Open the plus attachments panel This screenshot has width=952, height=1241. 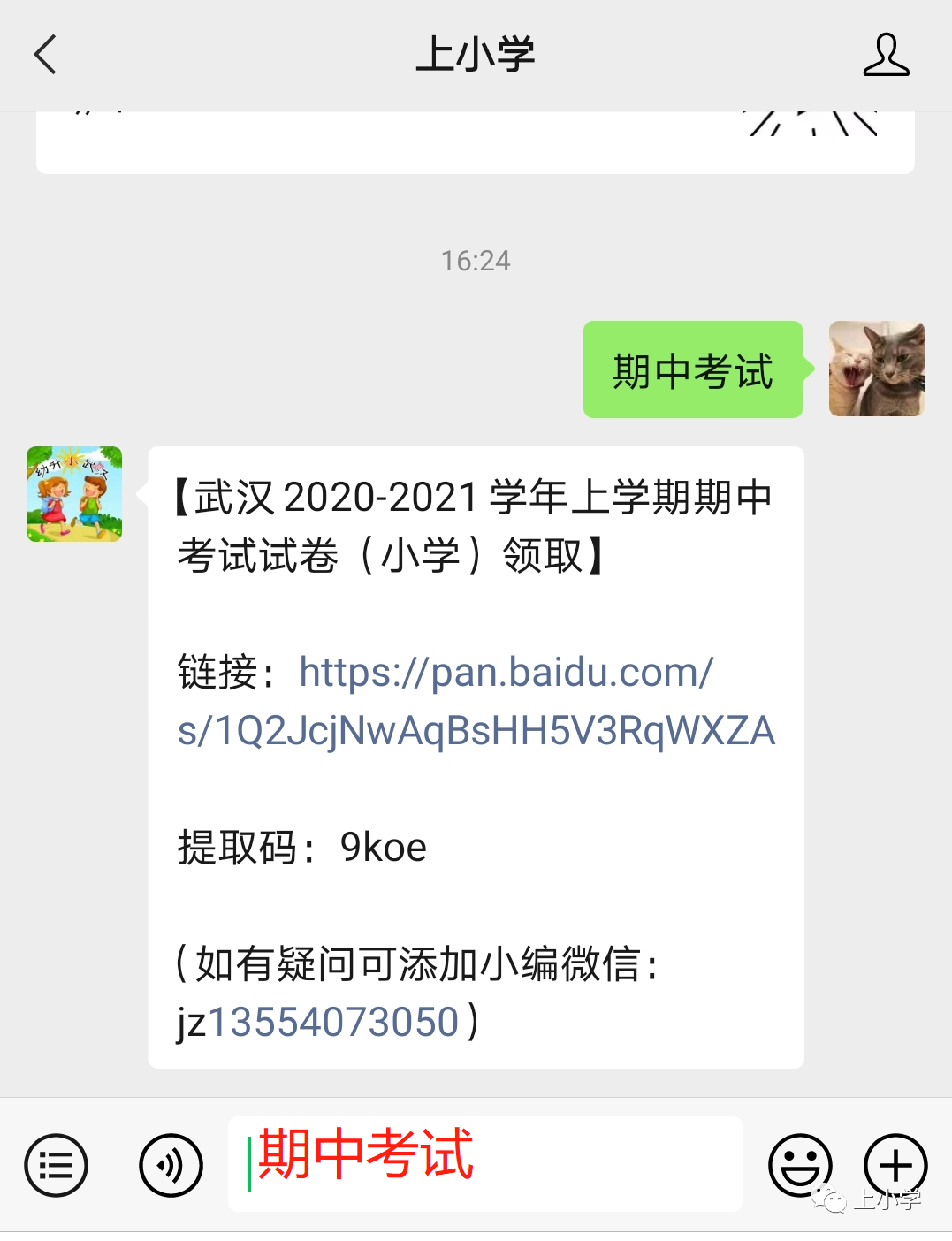pos(895,1165)
